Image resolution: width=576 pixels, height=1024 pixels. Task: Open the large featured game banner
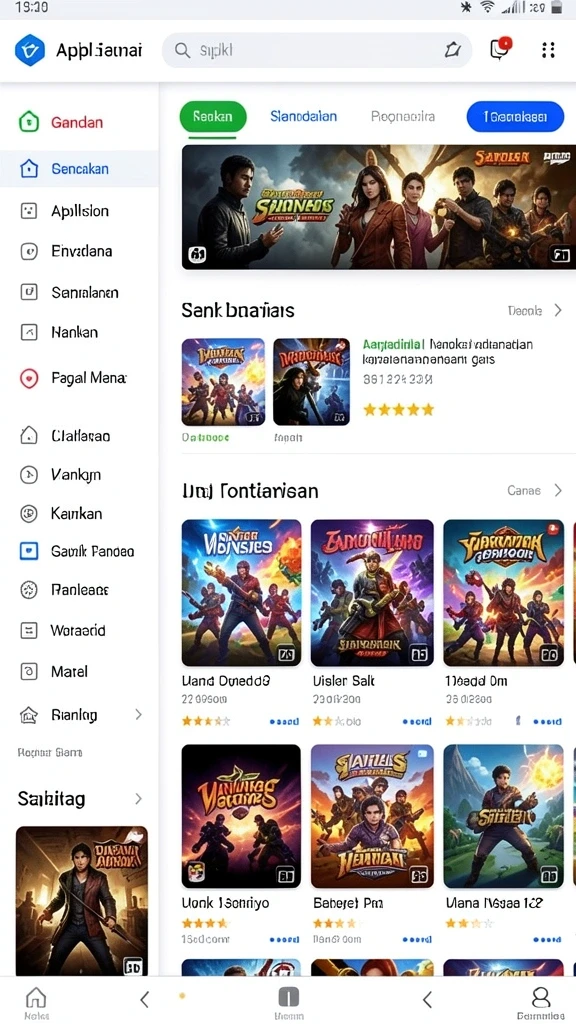point(379,207)
